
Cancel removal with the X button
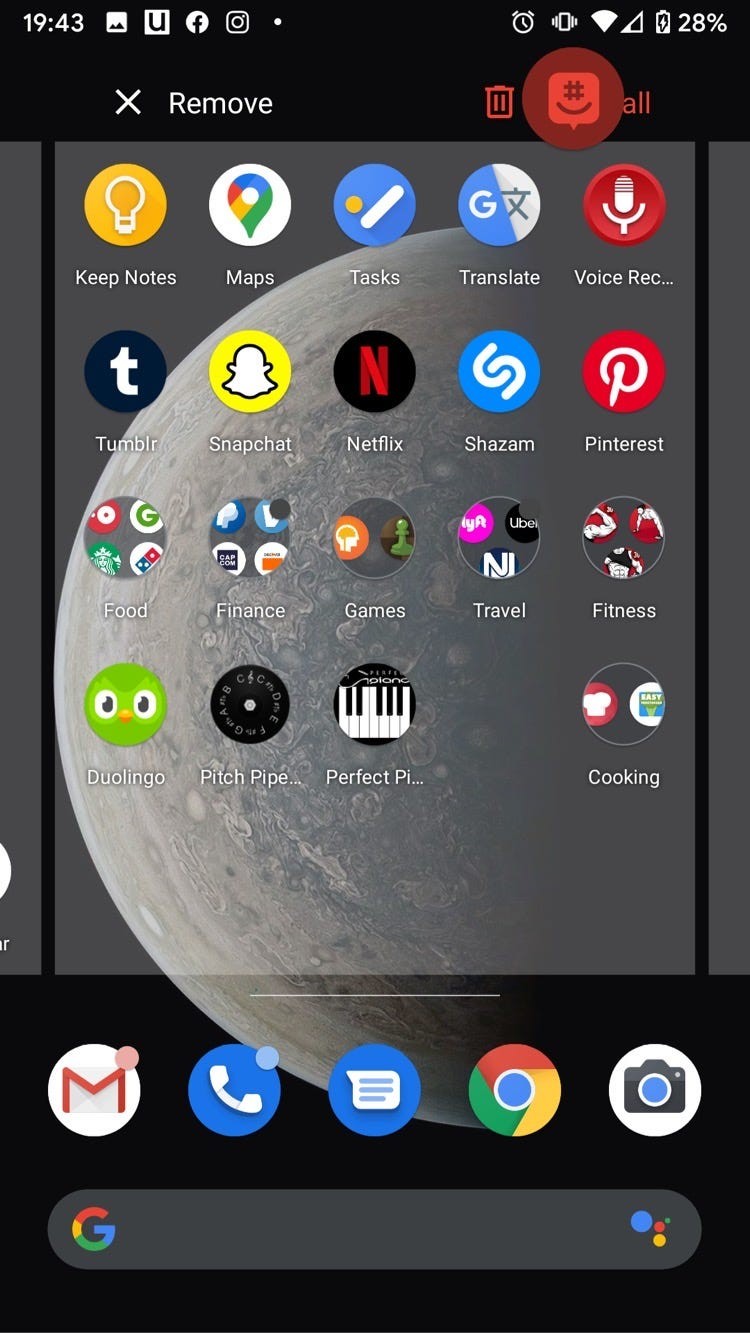pos(128,102)
